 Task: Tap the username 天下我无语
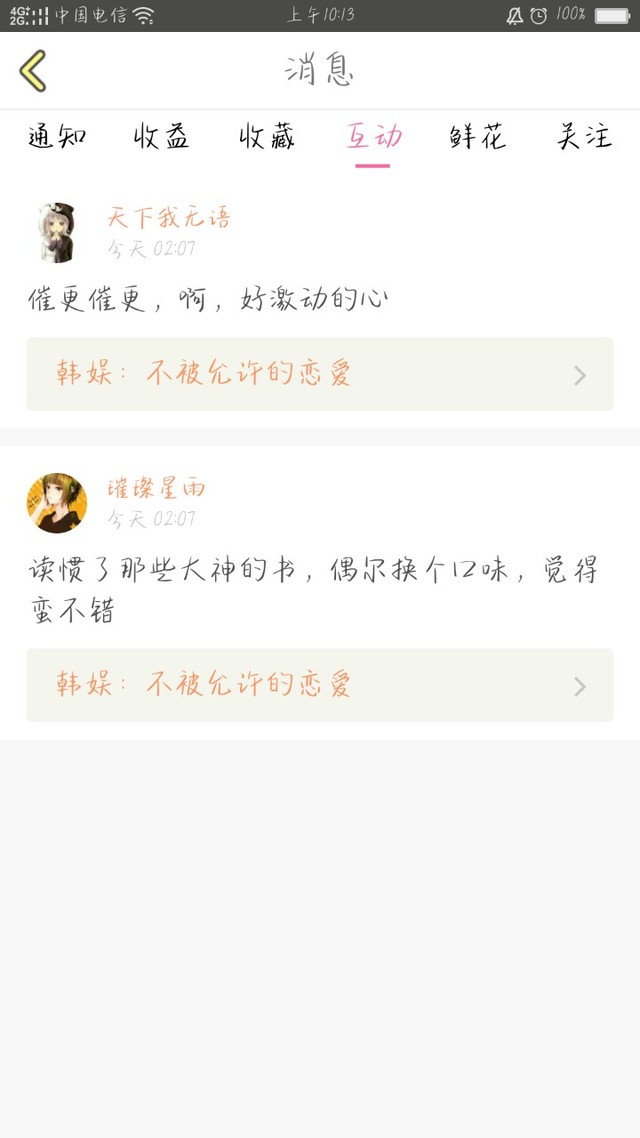click(169, 217)
